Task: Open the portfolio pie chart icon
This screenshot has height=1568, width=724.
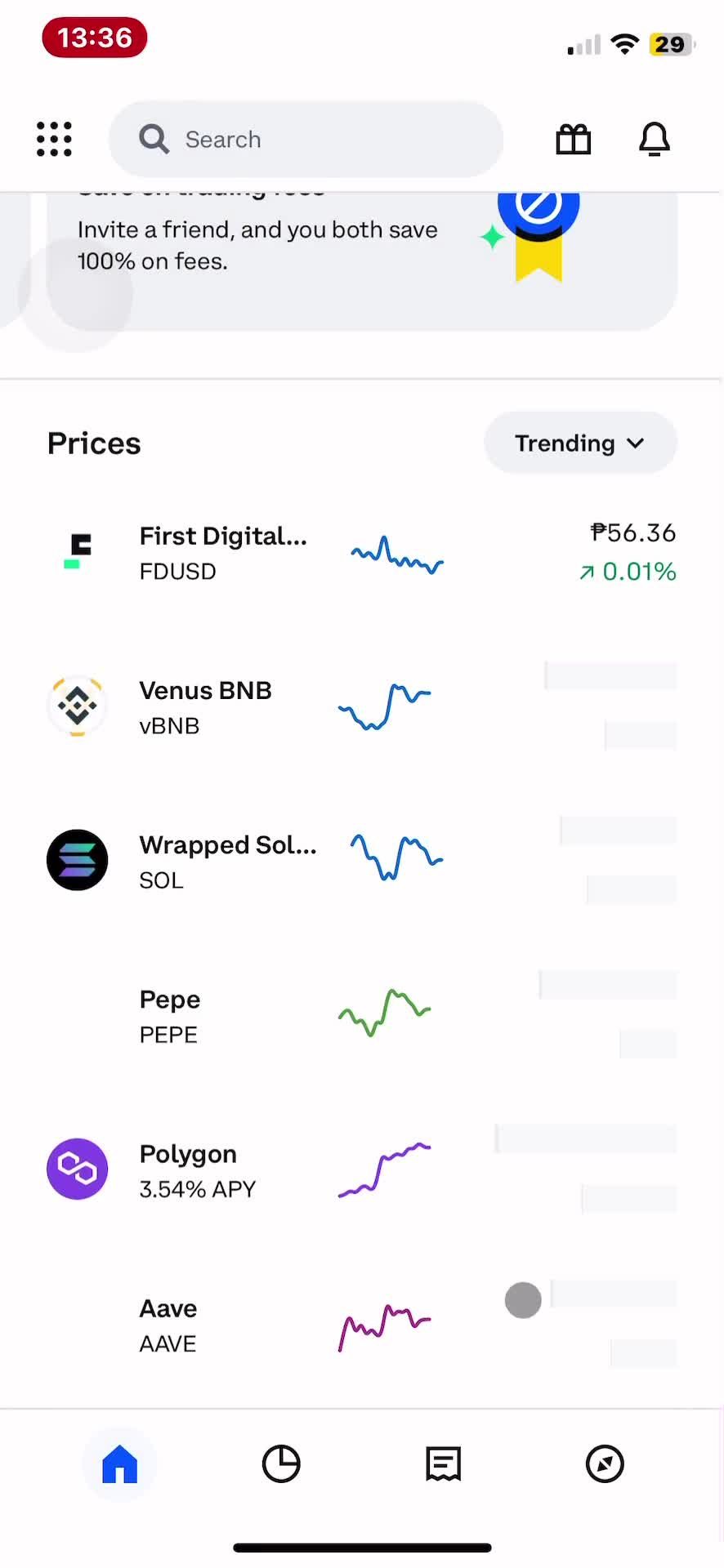Action: [x=281, y=1463]
